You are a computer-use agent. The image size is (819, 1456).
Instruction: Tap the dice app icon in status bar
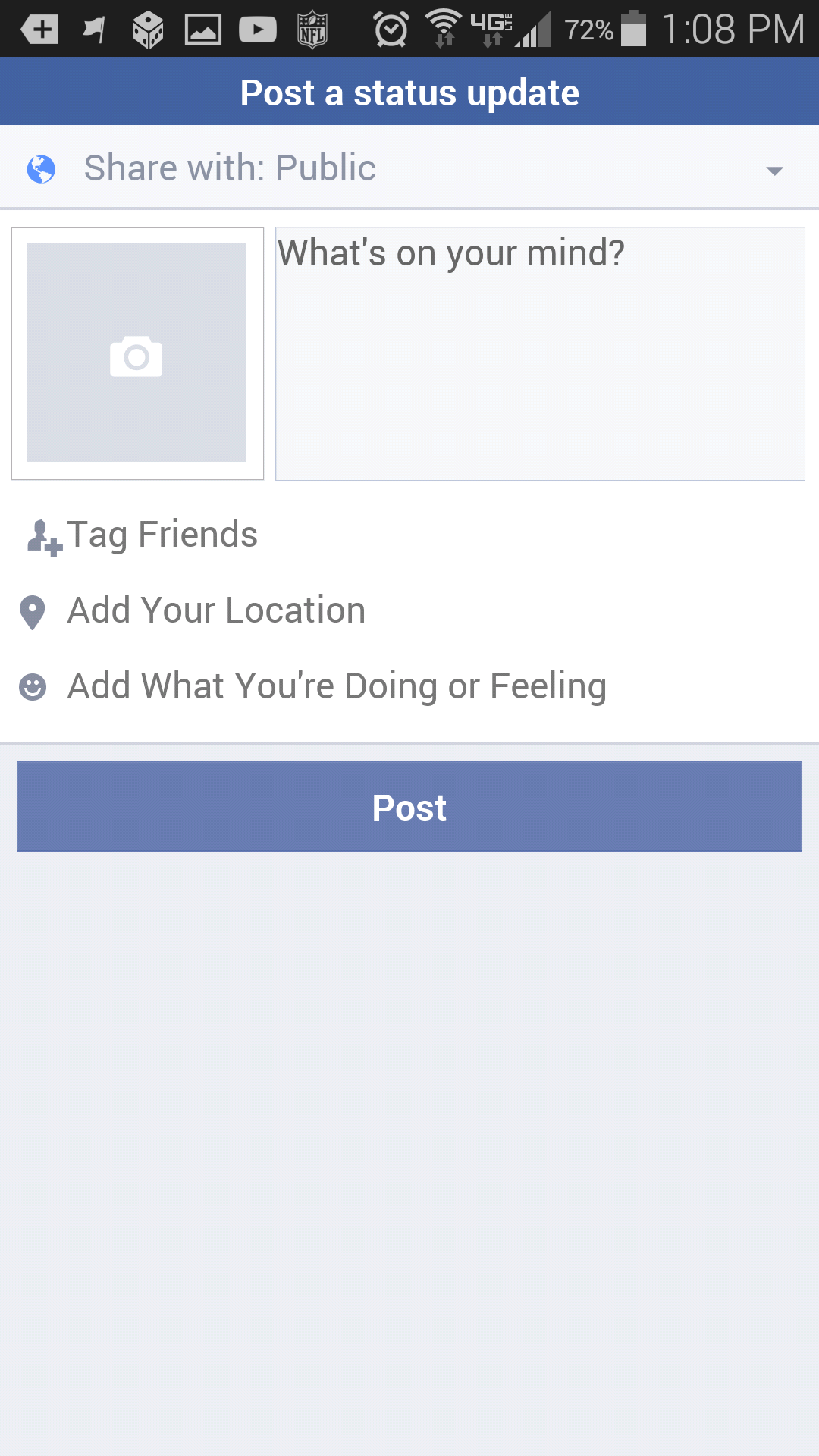[x=149, y=30]
